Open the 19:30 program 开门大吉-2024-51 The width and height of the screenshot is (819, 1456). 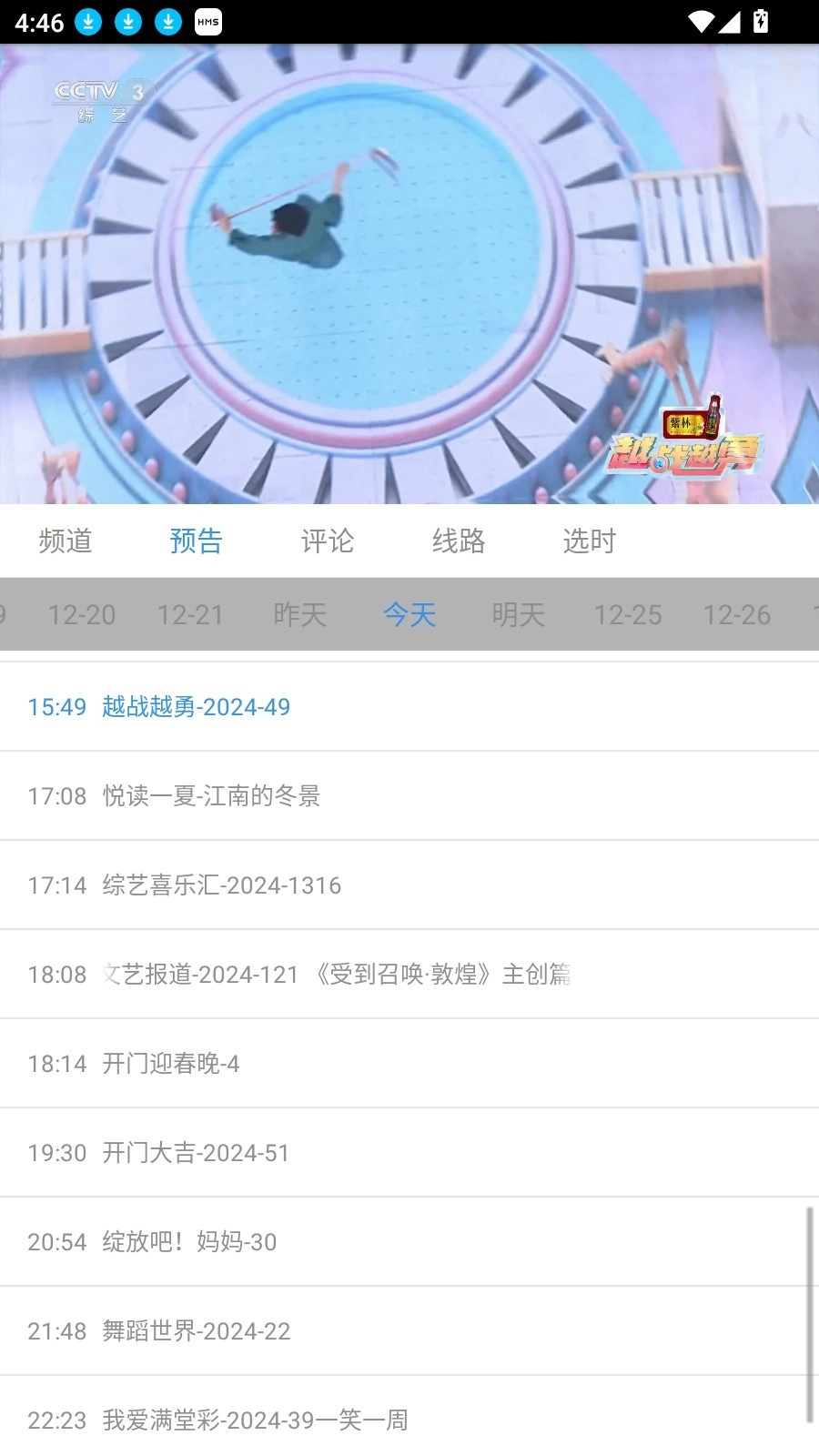pyautogui.click(x=196, y=1153)
